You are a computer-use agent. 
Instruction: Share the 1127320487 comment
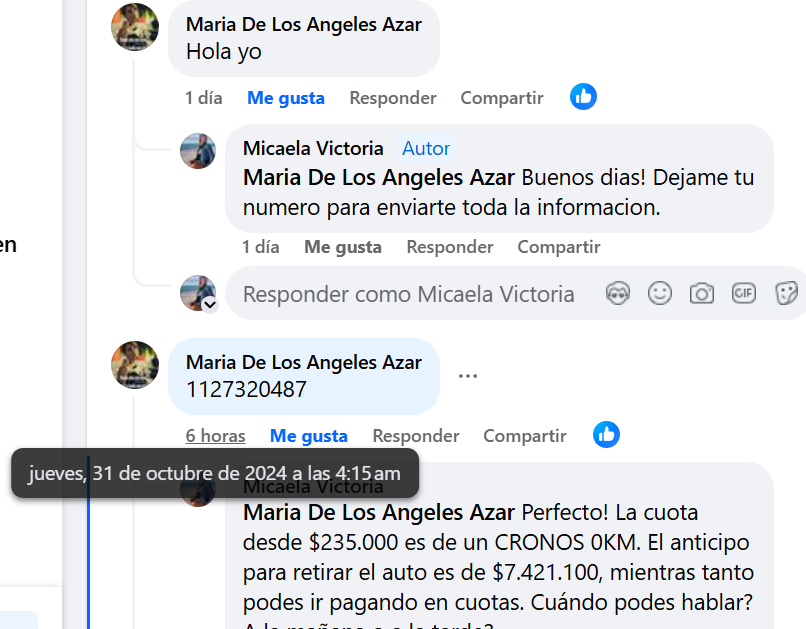point(524,436)
